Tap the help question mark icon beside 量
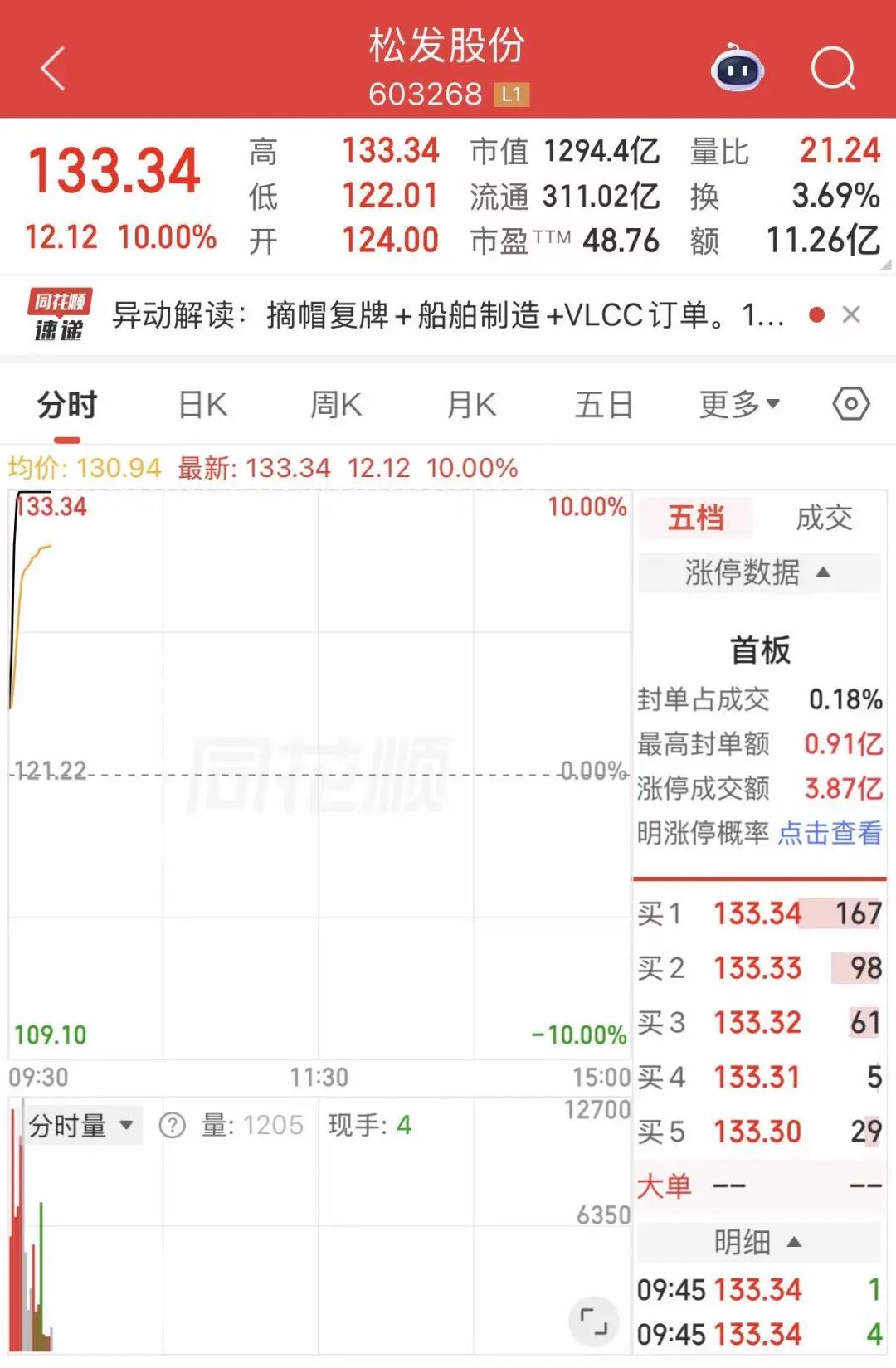Viewport: 896px width, 1368px height. (x=172, y=1126)
